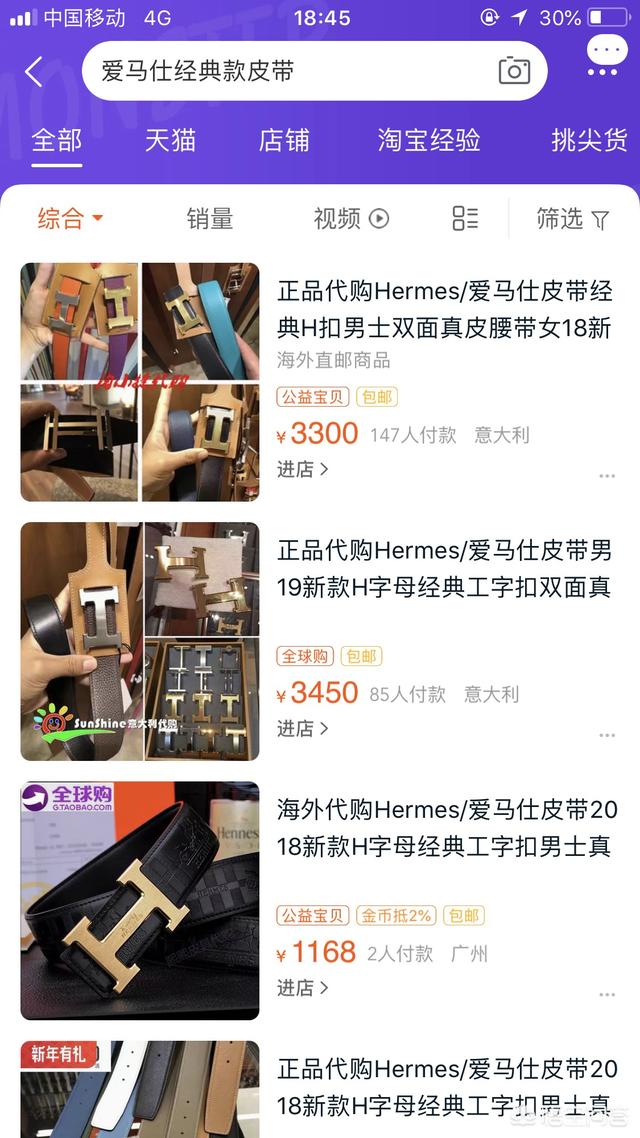Image resolution: width=640 pixels, height=1138 pixels.
Task: Open camera image search in the search box
Action: (x=514, y=71)
